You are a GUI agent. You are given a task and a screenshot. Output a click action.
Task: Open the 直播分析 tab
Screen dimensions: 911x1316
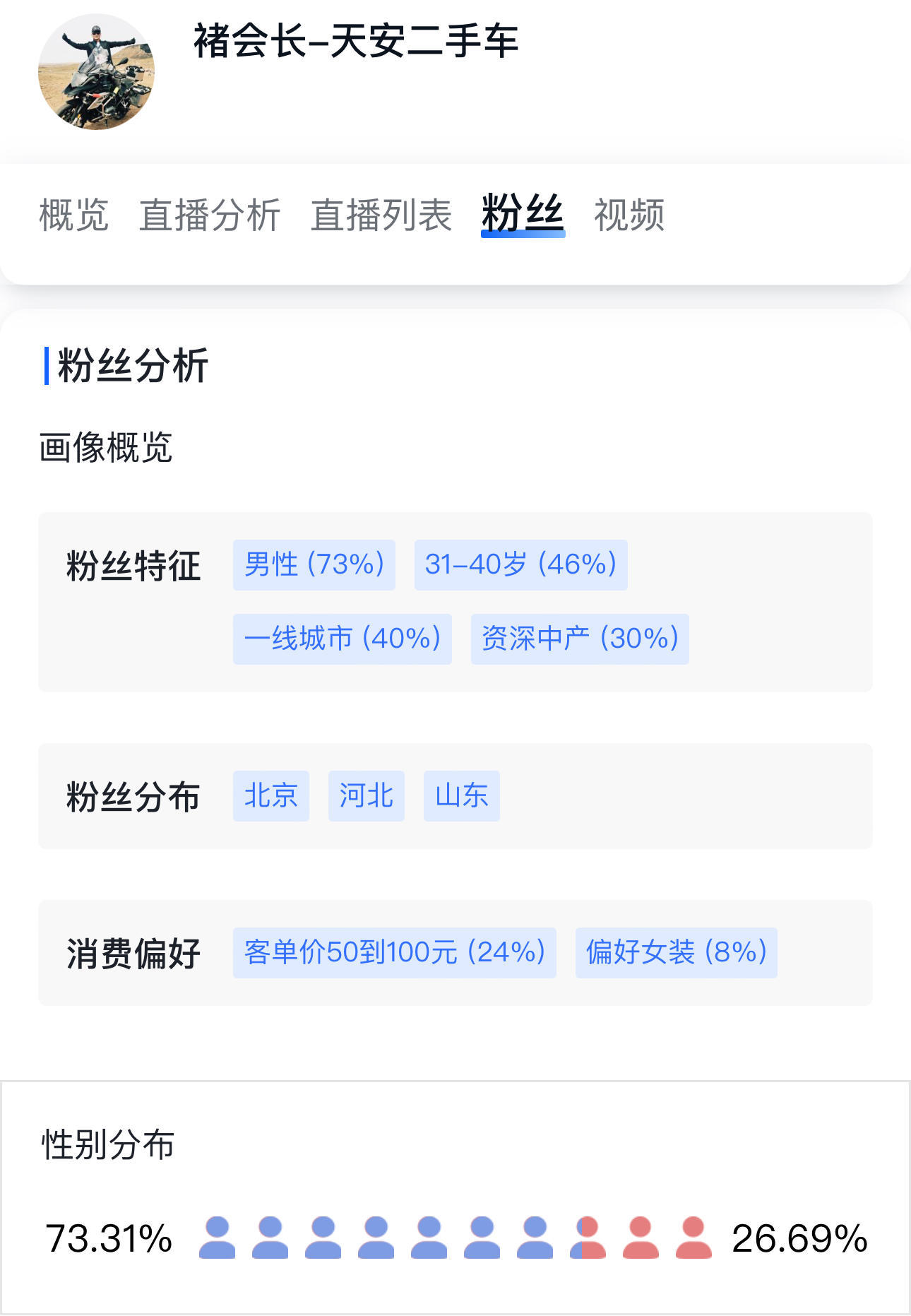210,215
